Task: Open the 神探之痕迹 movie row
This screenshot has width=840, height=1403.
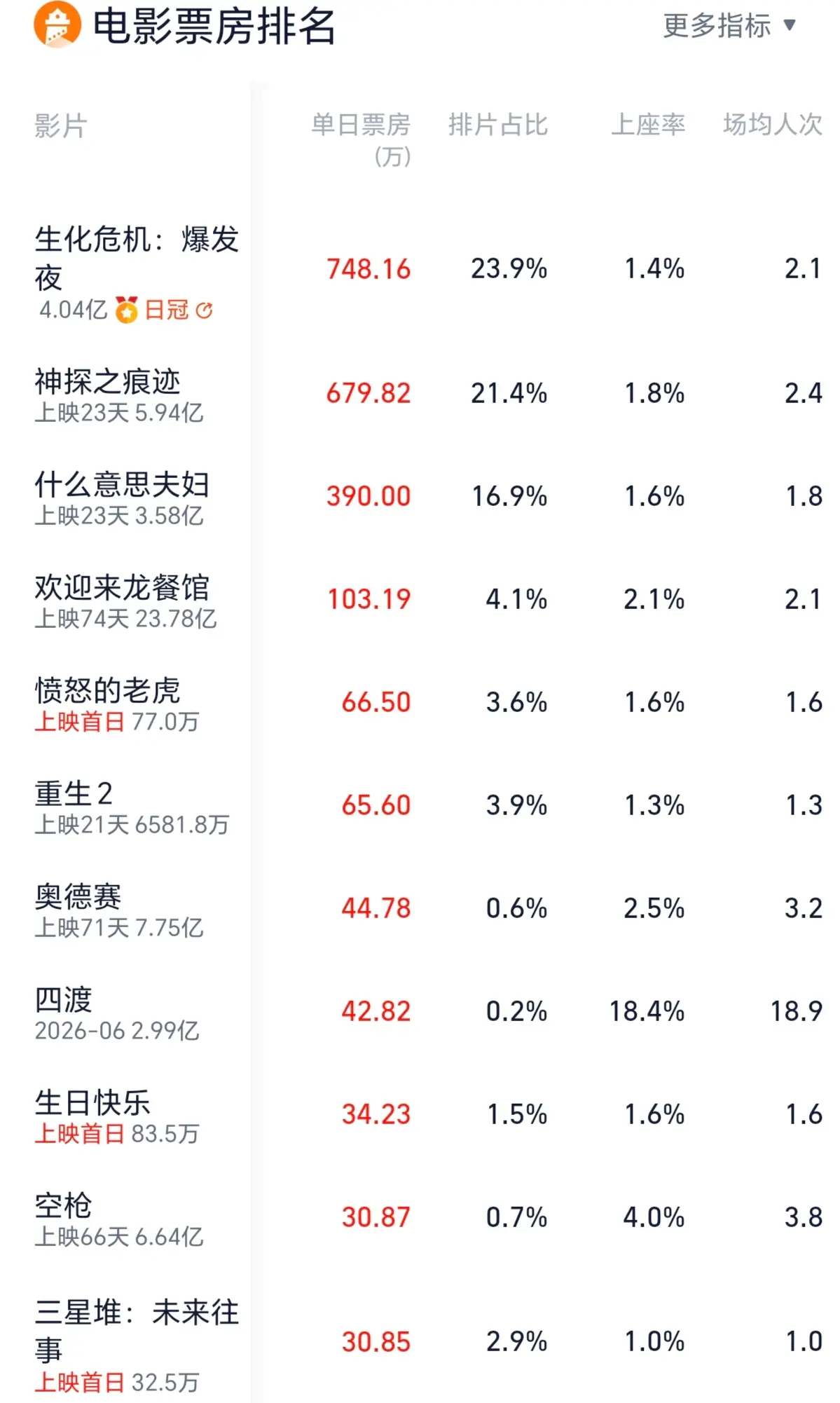Action: pyautogui.click(x=420, y=395)
